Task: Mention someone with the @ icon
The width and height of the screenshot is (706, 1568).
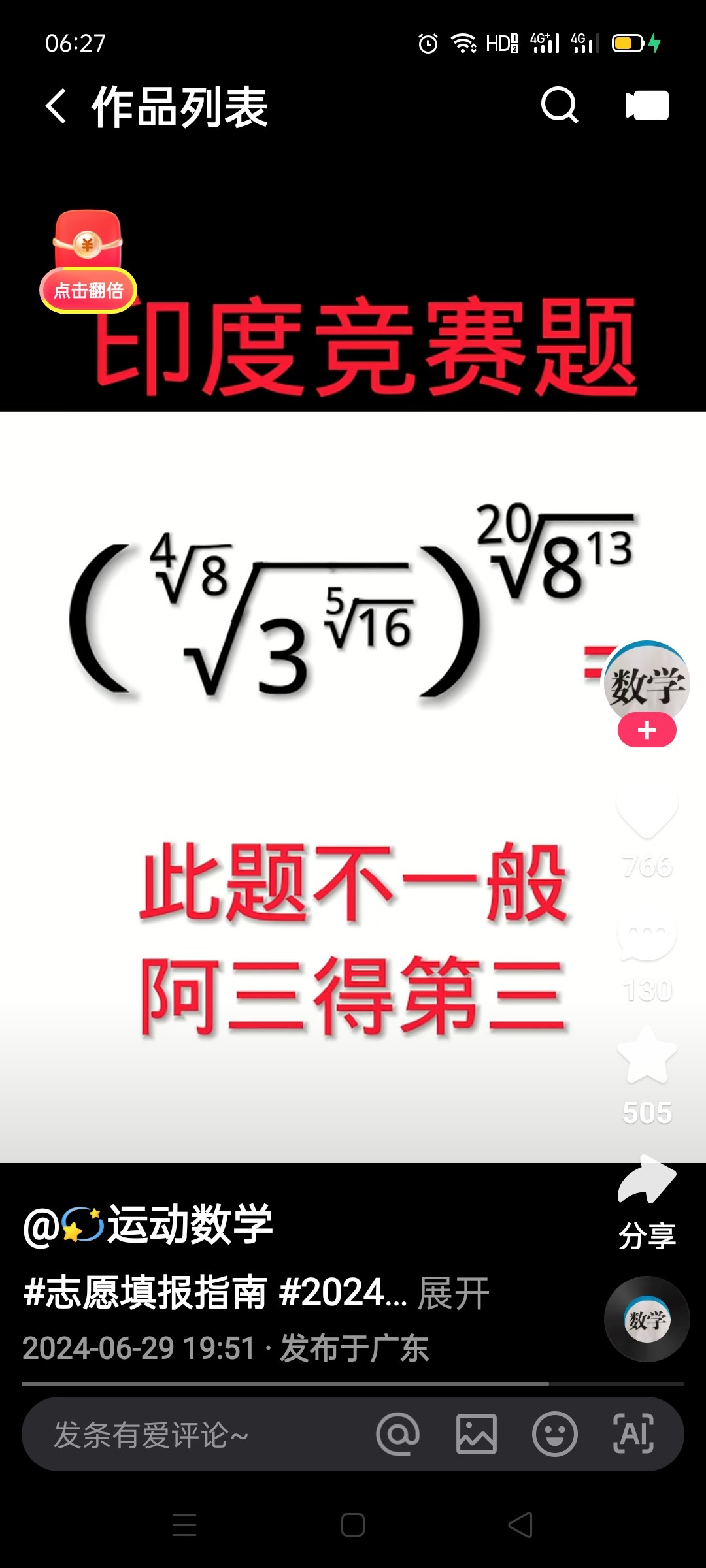Action: tap(398, 1435)
